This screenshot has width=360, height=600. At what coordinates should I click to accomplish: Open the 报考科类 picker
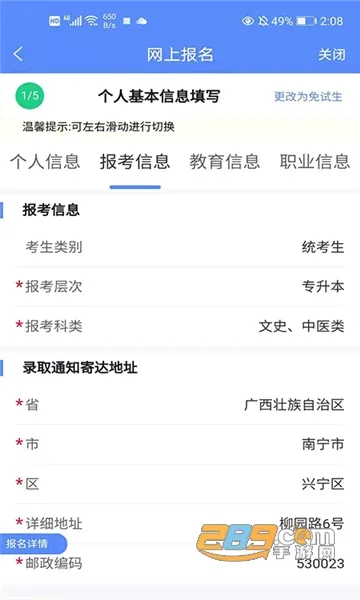point(180,326)
